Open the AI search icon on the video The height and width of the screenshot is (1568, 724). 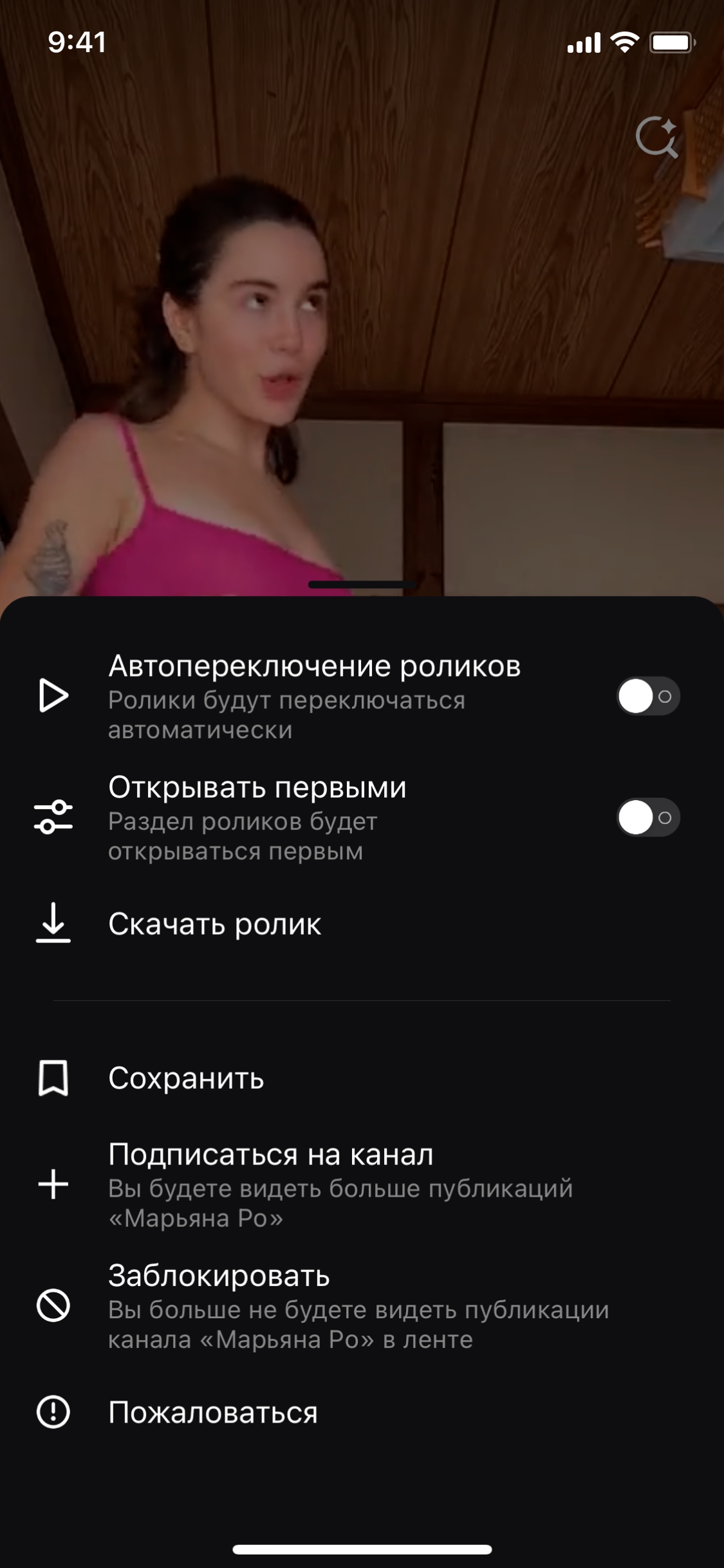656,137
